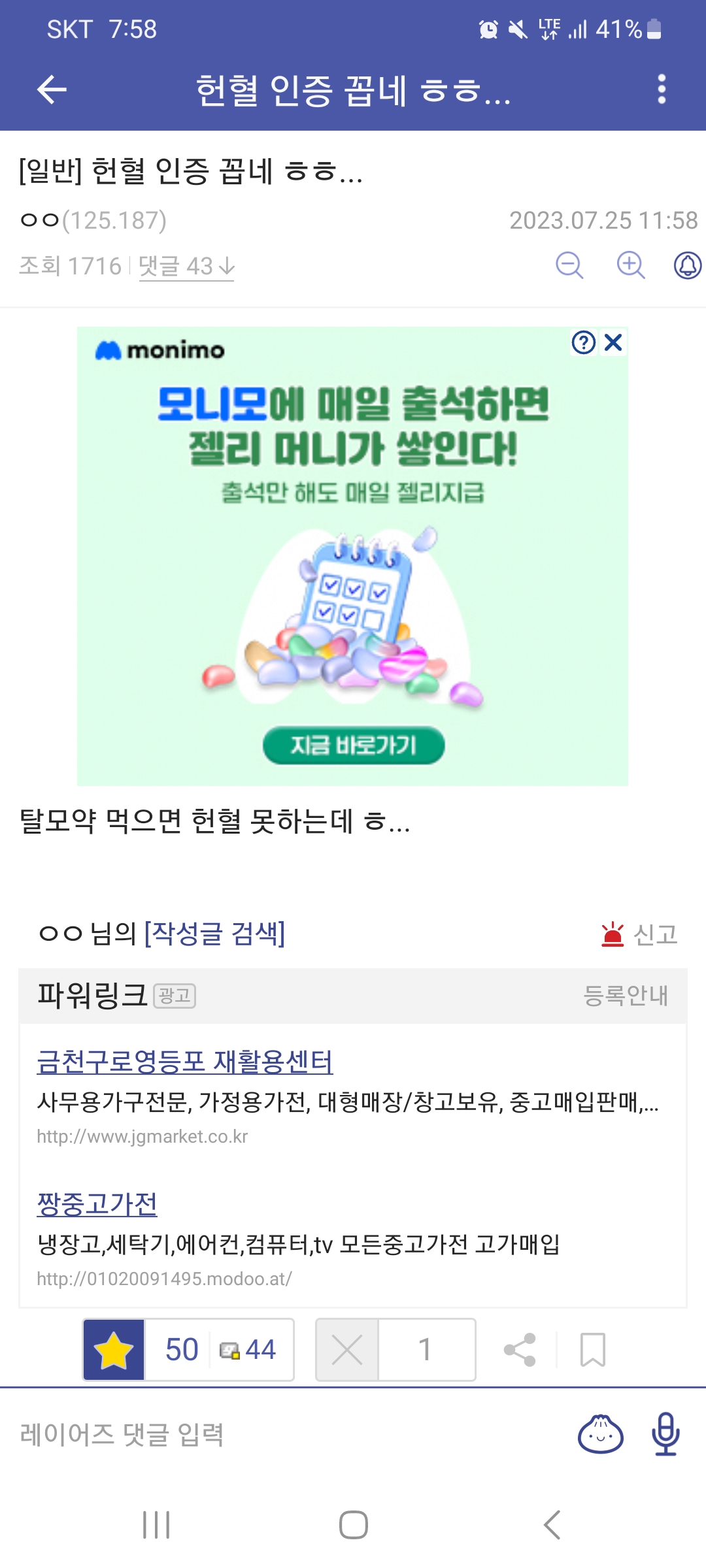Start voice comment with the microphone icon
Image resolution: width=706 pixels, height=1568 pixels.
(665, 1435)
